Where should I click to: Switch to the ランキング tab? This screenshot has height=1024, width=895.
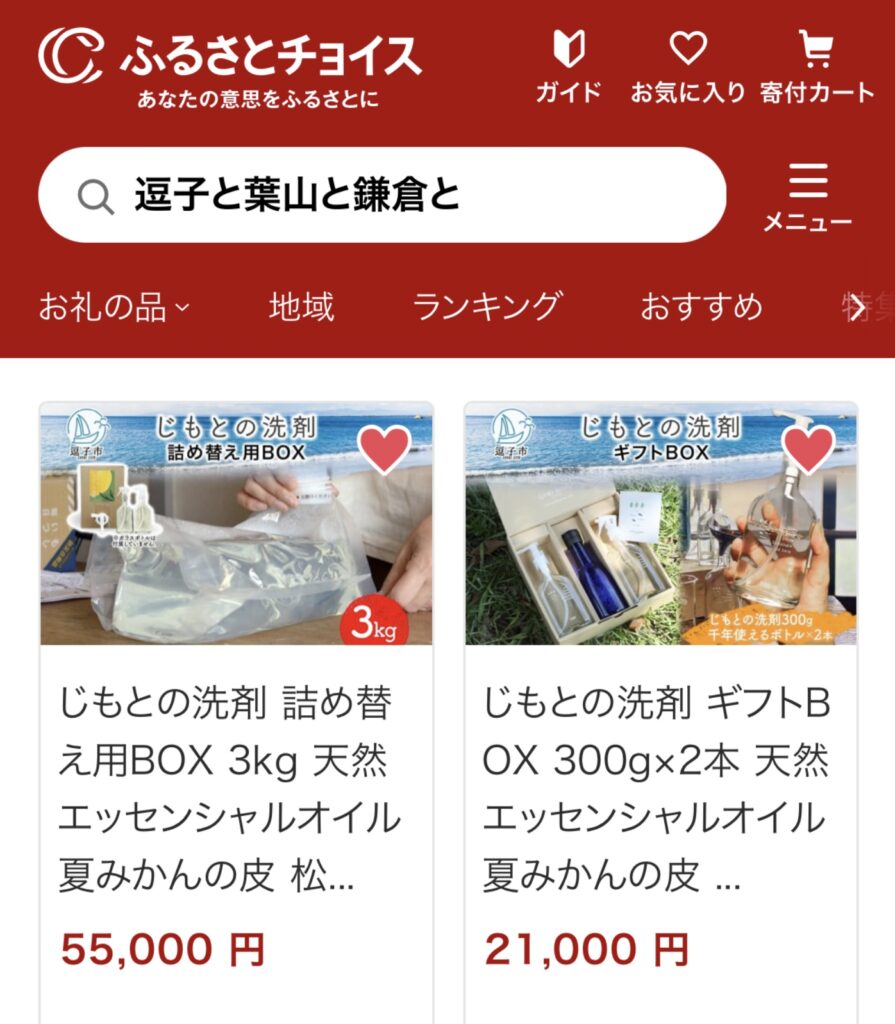click(487, 307)
